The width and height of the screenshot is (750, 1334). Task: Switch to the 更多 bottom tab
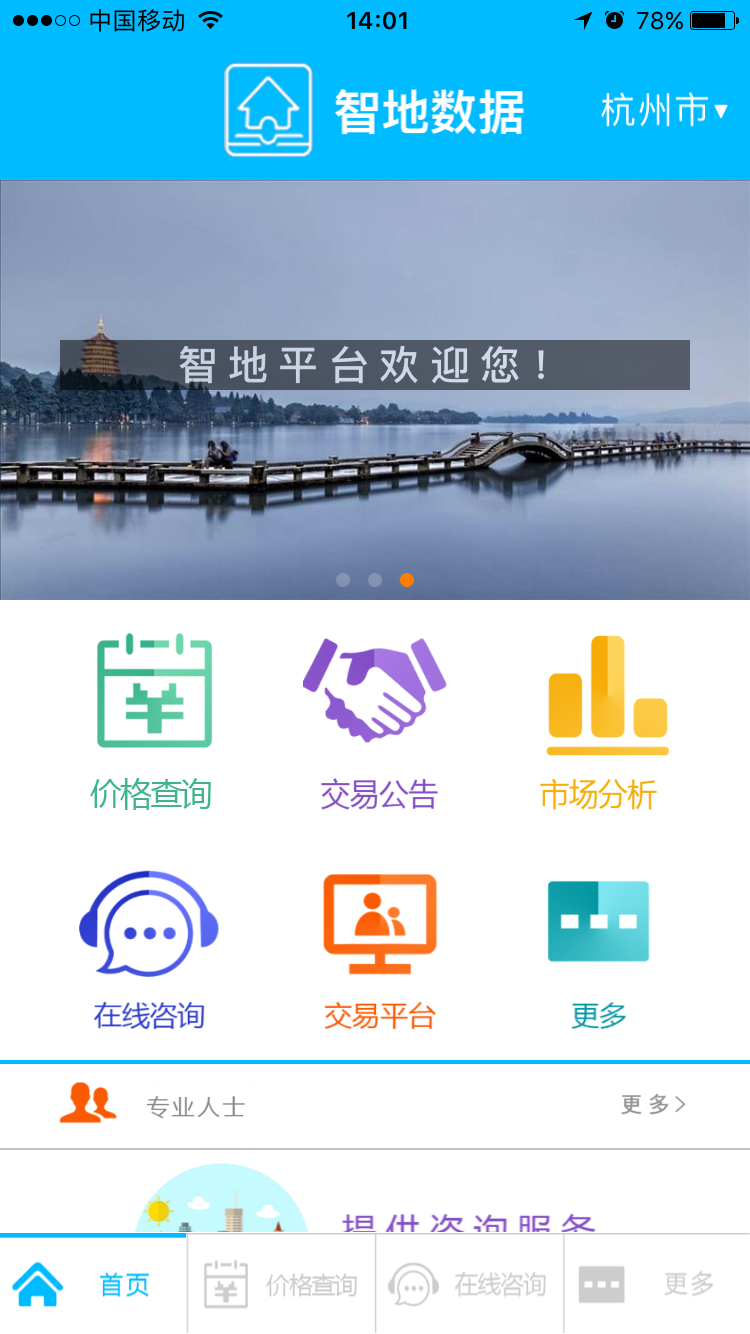[x=657, y=1284]
